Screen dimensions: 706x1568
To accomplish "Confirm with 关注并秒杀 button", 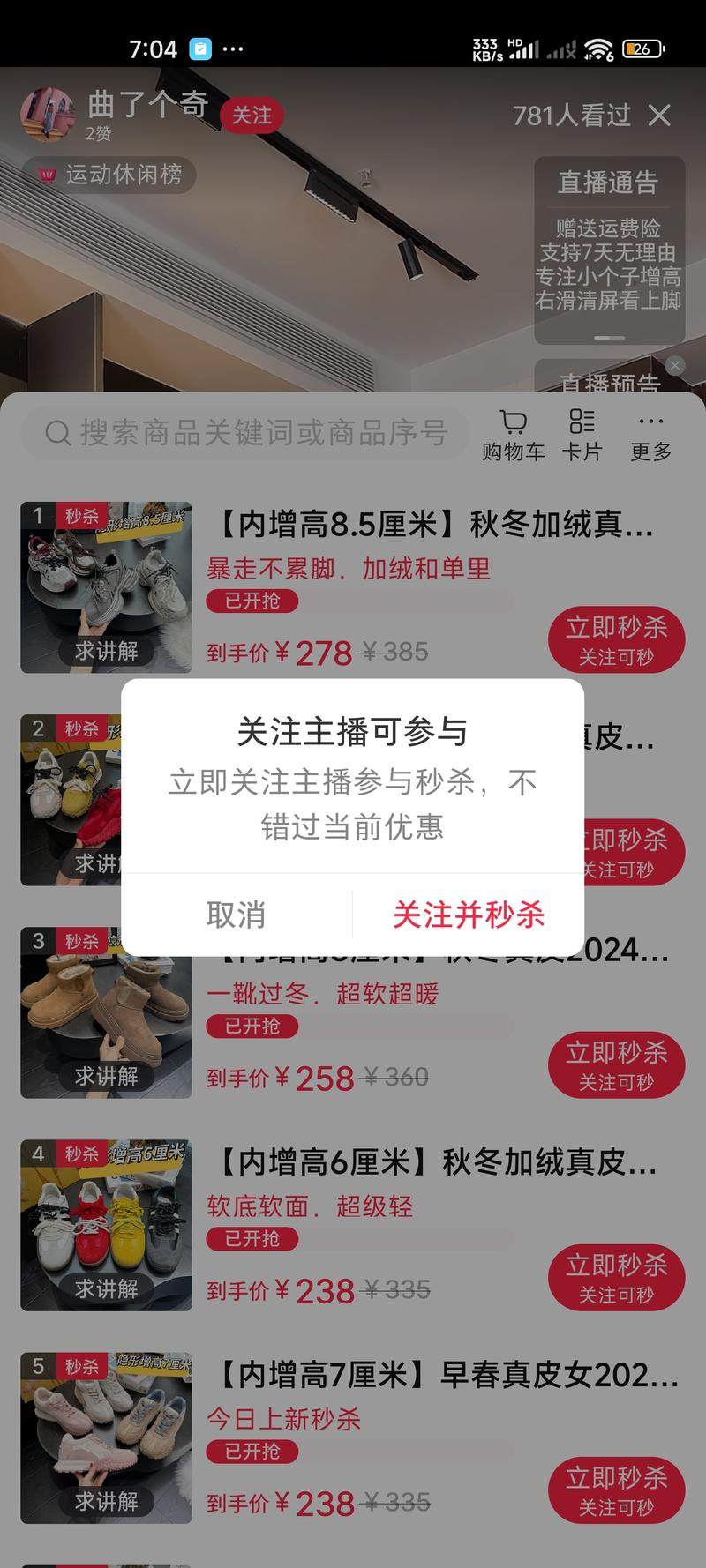I will (x=468, y=915).
